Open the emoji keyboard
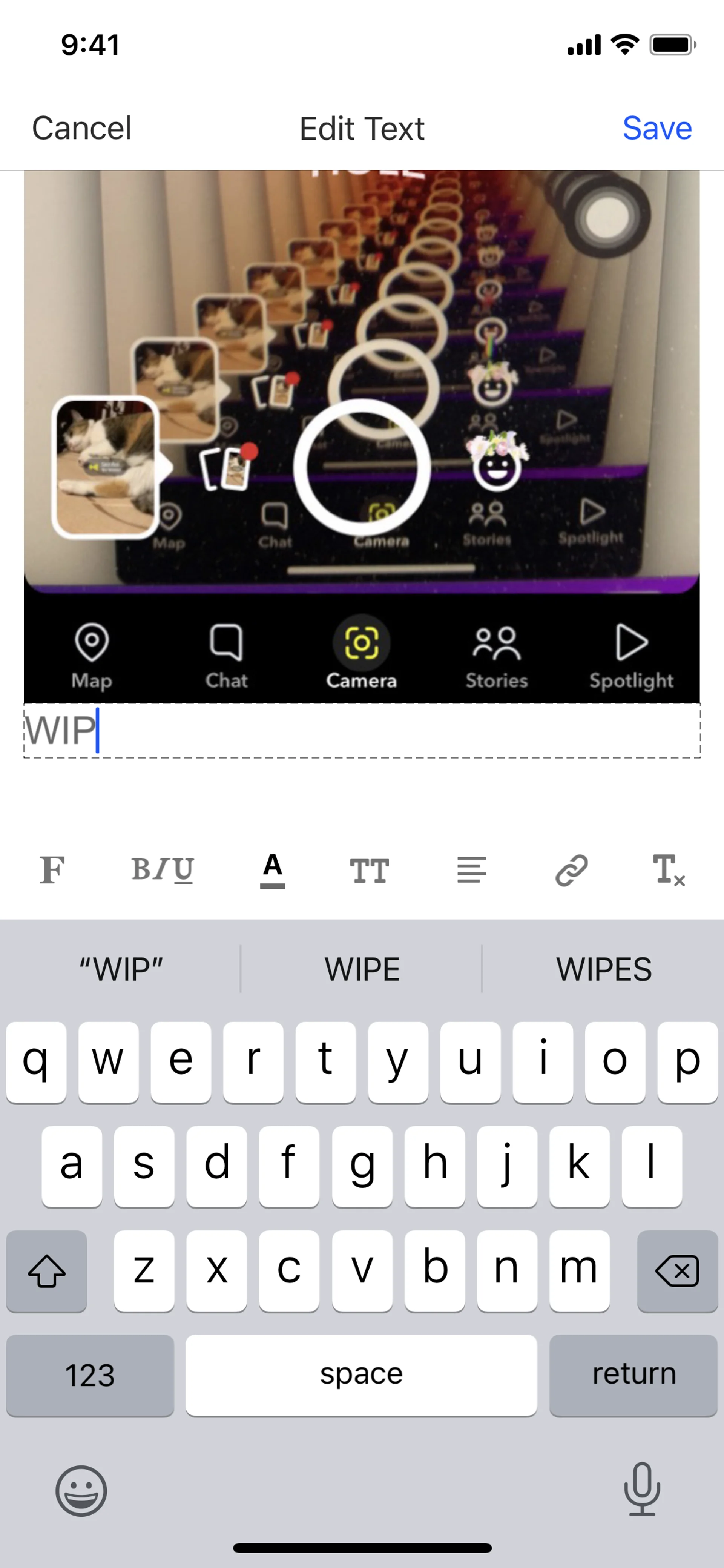 (x=81, y=1491)
